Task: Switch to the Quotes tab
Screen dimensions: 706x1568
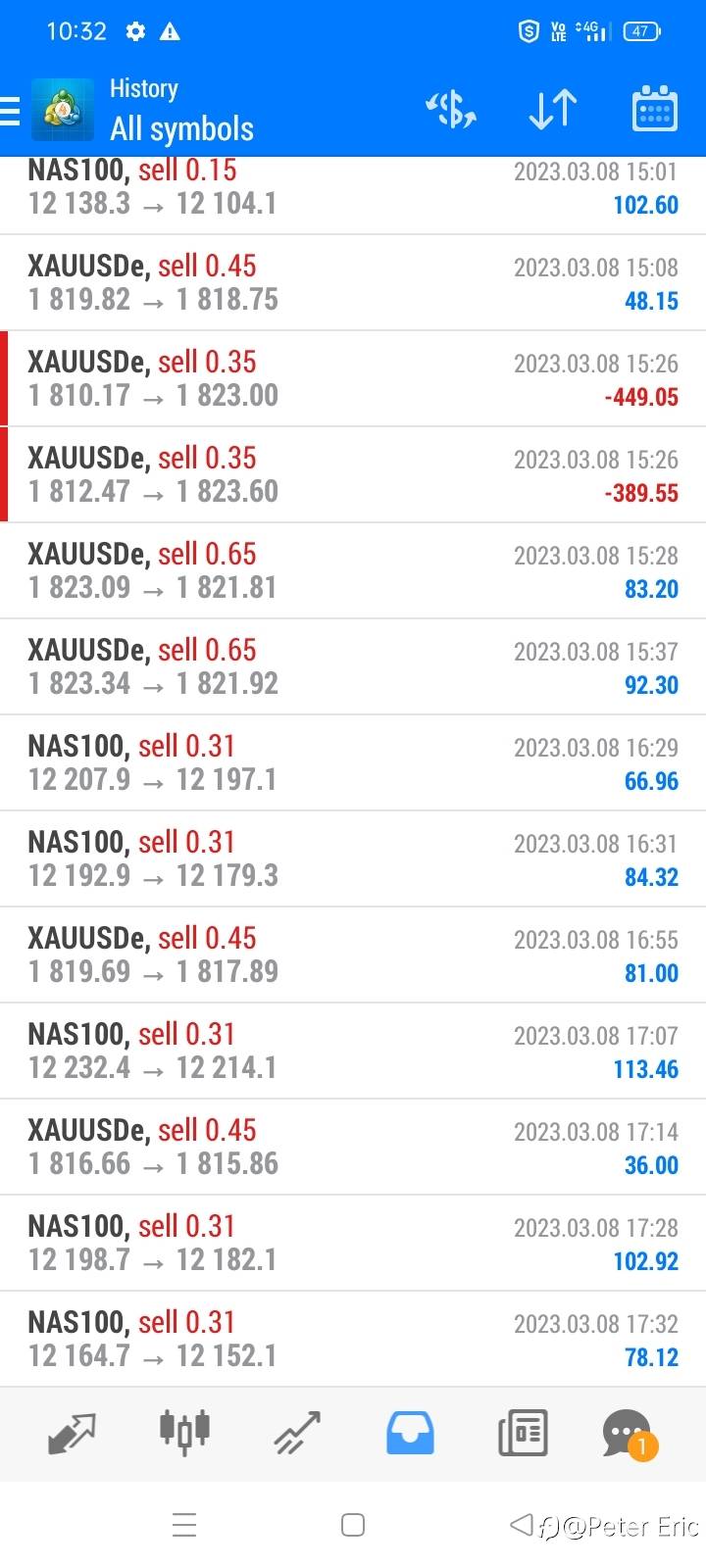Action: pyautogui.click(x=72, y=1434)
